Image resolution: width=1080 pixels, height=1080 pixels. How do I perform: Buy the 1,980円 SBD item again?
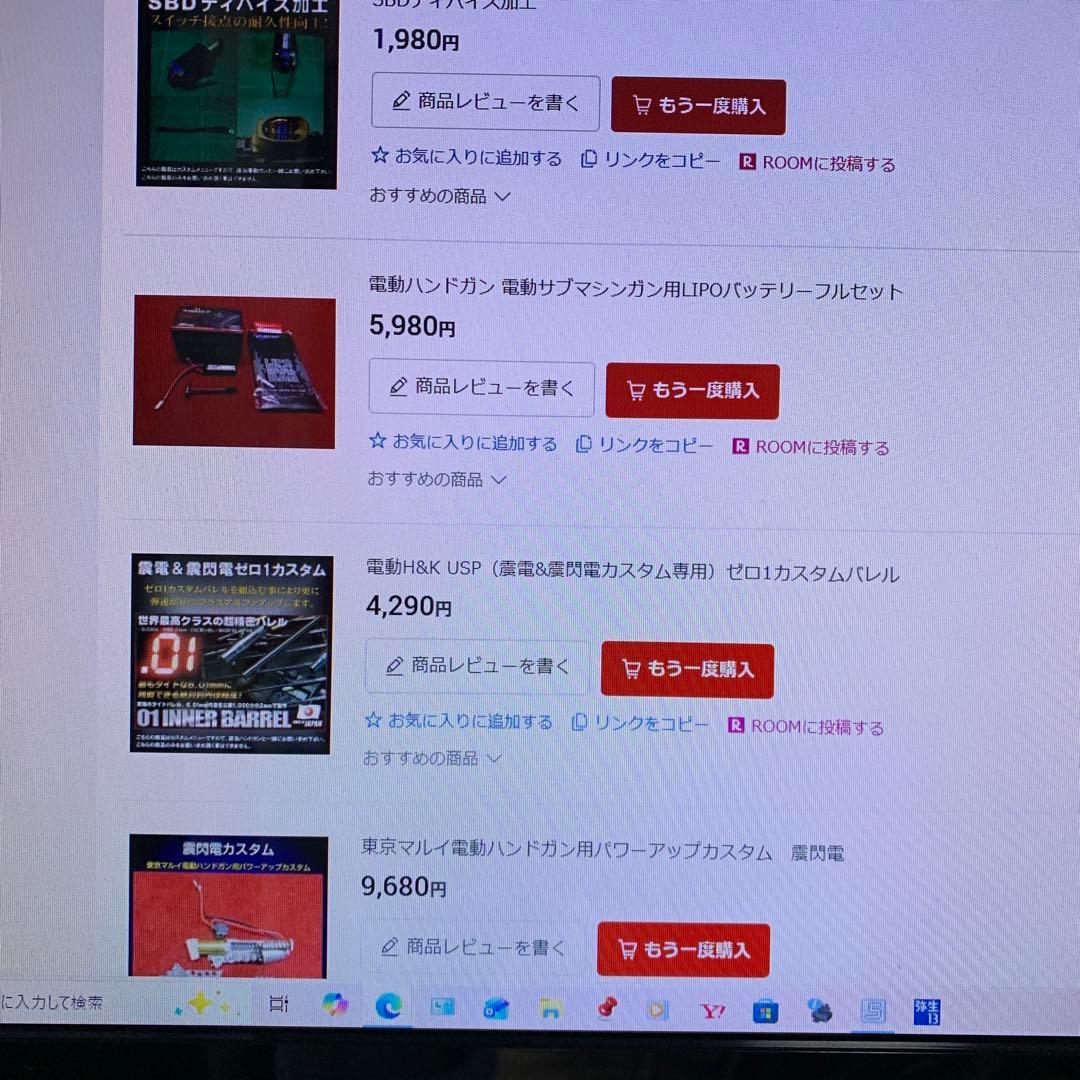click(698, 105)
